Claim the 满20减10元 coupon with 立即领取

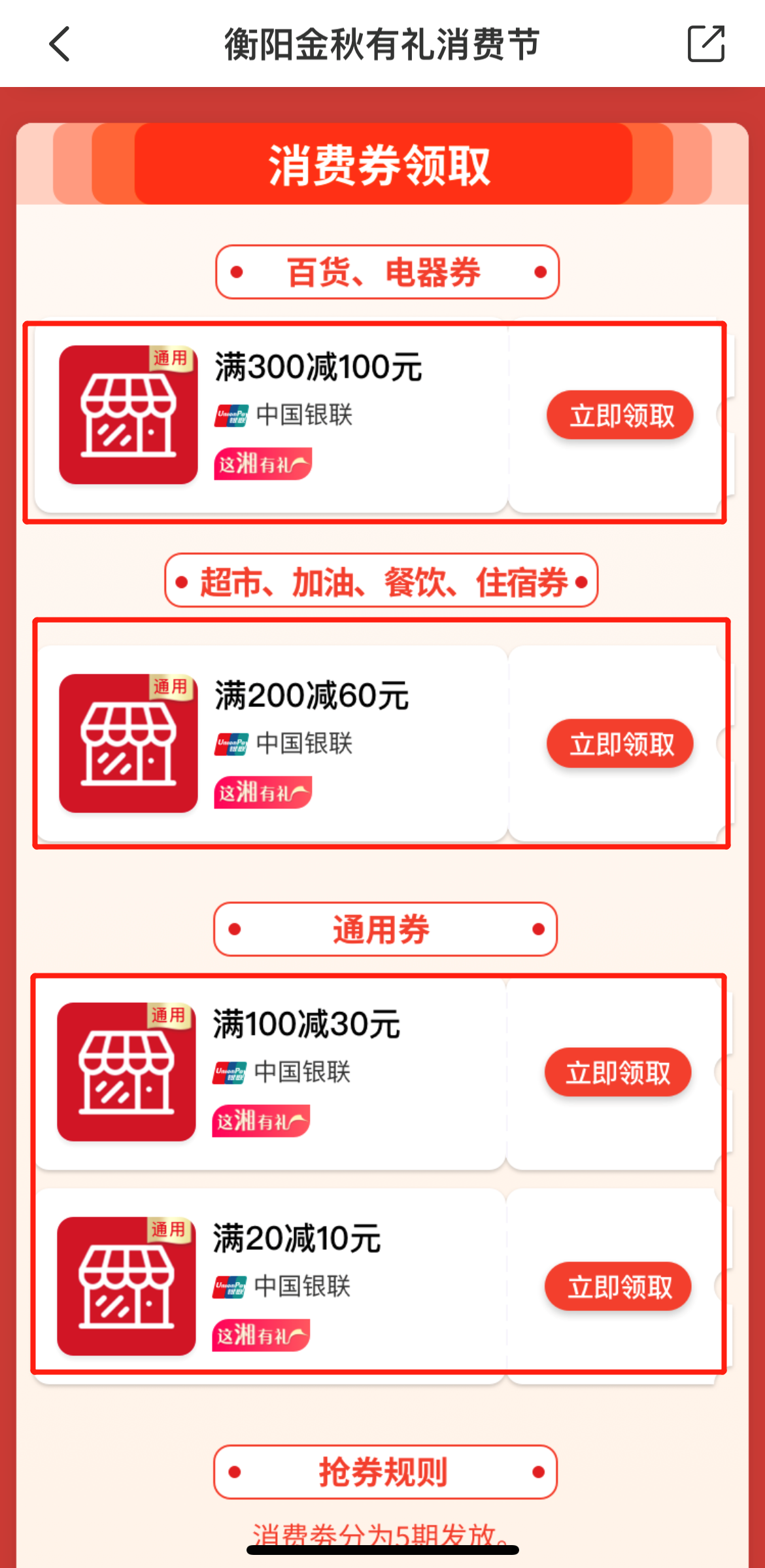pos(618,1287)
